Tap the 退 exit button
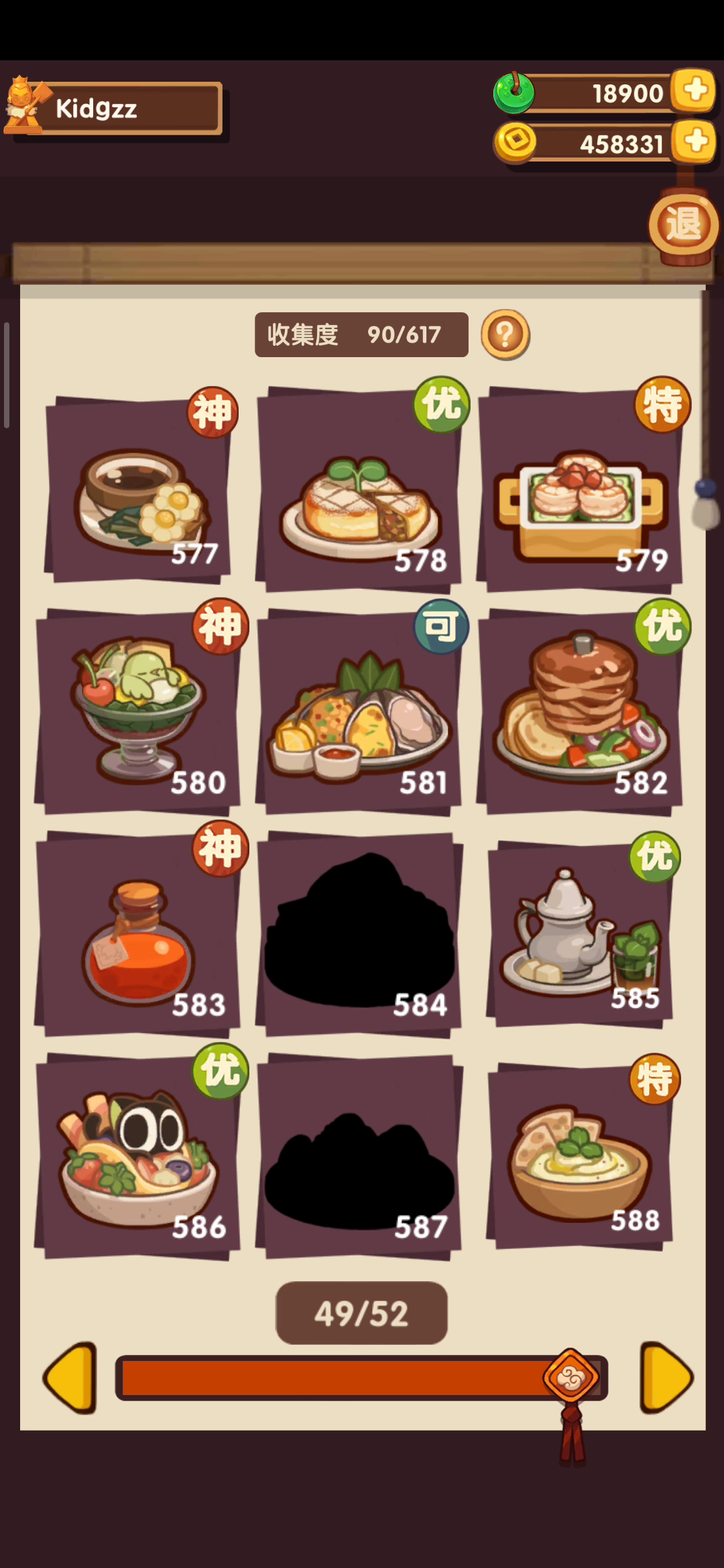Screen dimensions: 724x1568 coord(682,224)
